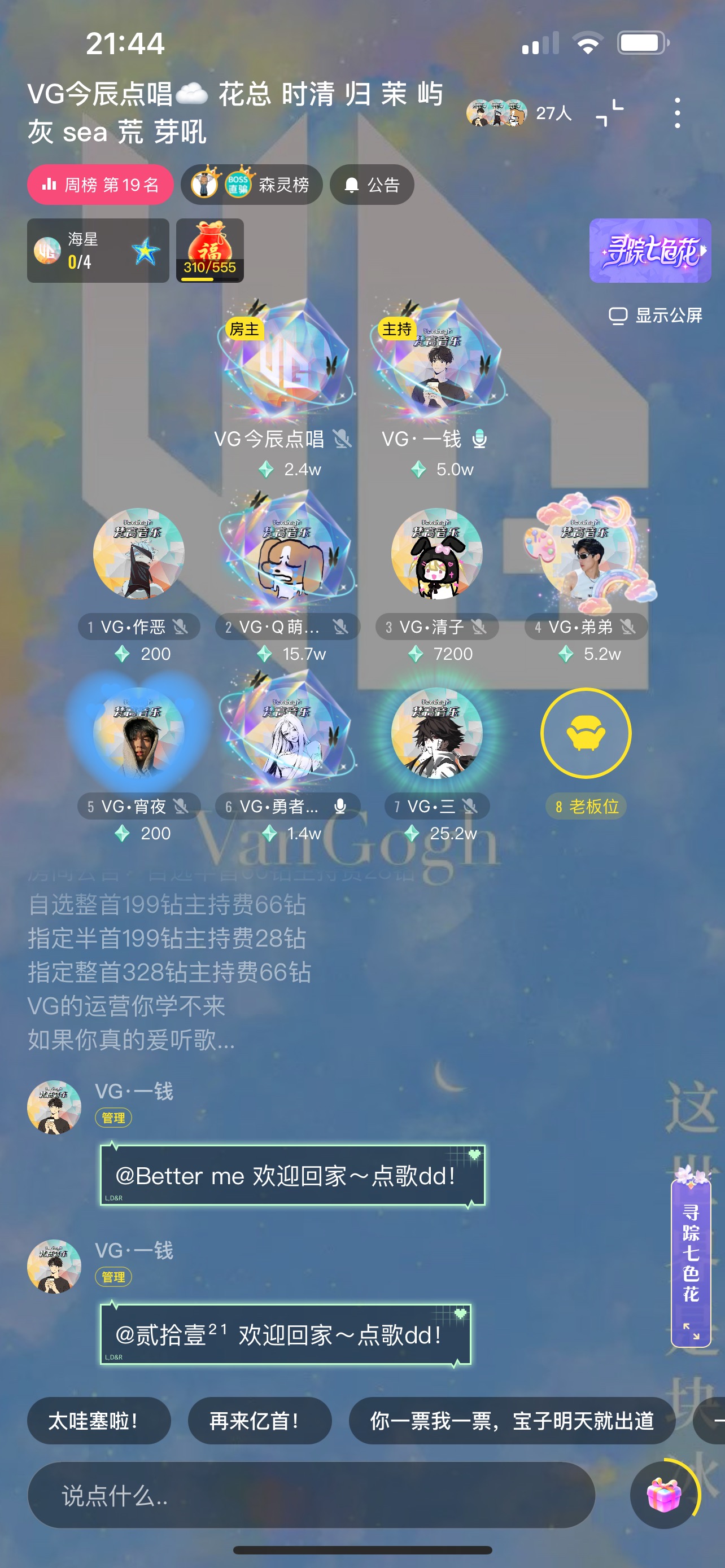The height and width of the screenshot is (1568, 725).
Task: Open the 周榜 第19名 weekly ranking
Action: [x=100, y=185]
